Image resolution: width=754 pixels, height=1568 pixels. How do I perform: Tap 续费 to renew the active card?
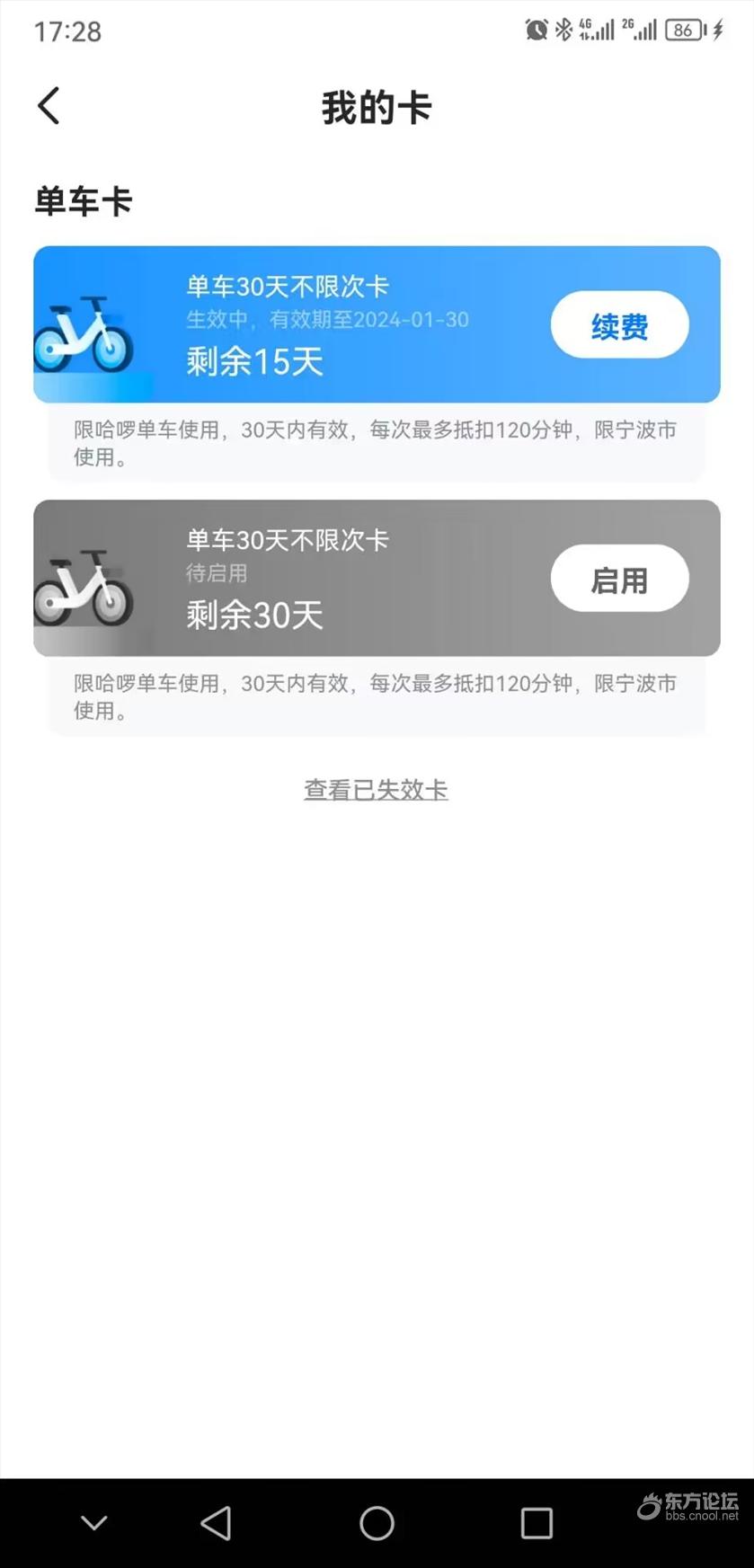[x=619, y=325]
